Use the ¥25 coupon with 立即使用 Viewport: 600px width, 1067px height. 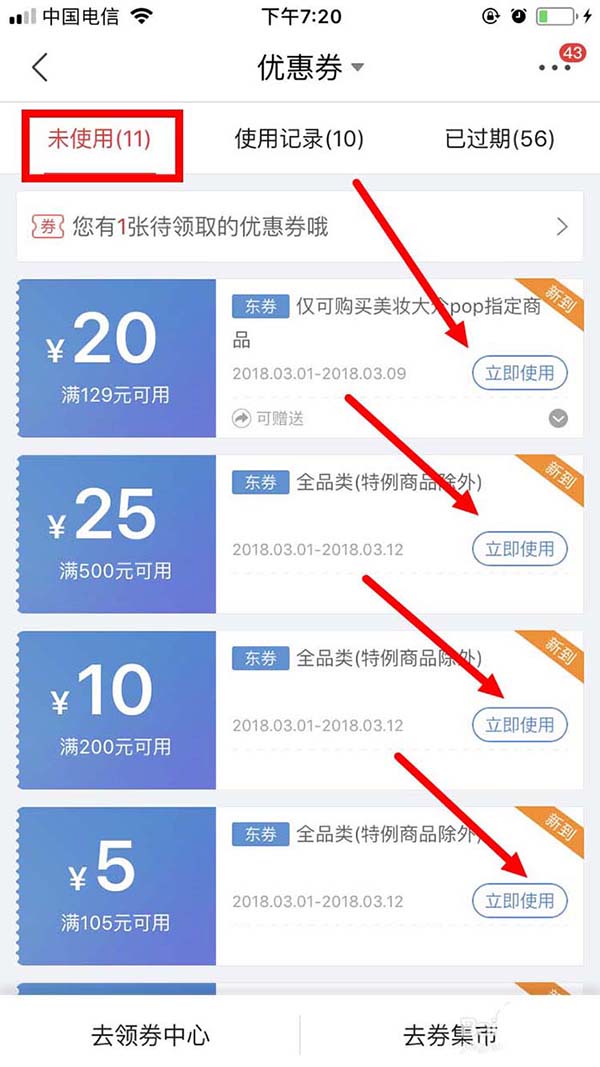(x=519, y=549)
